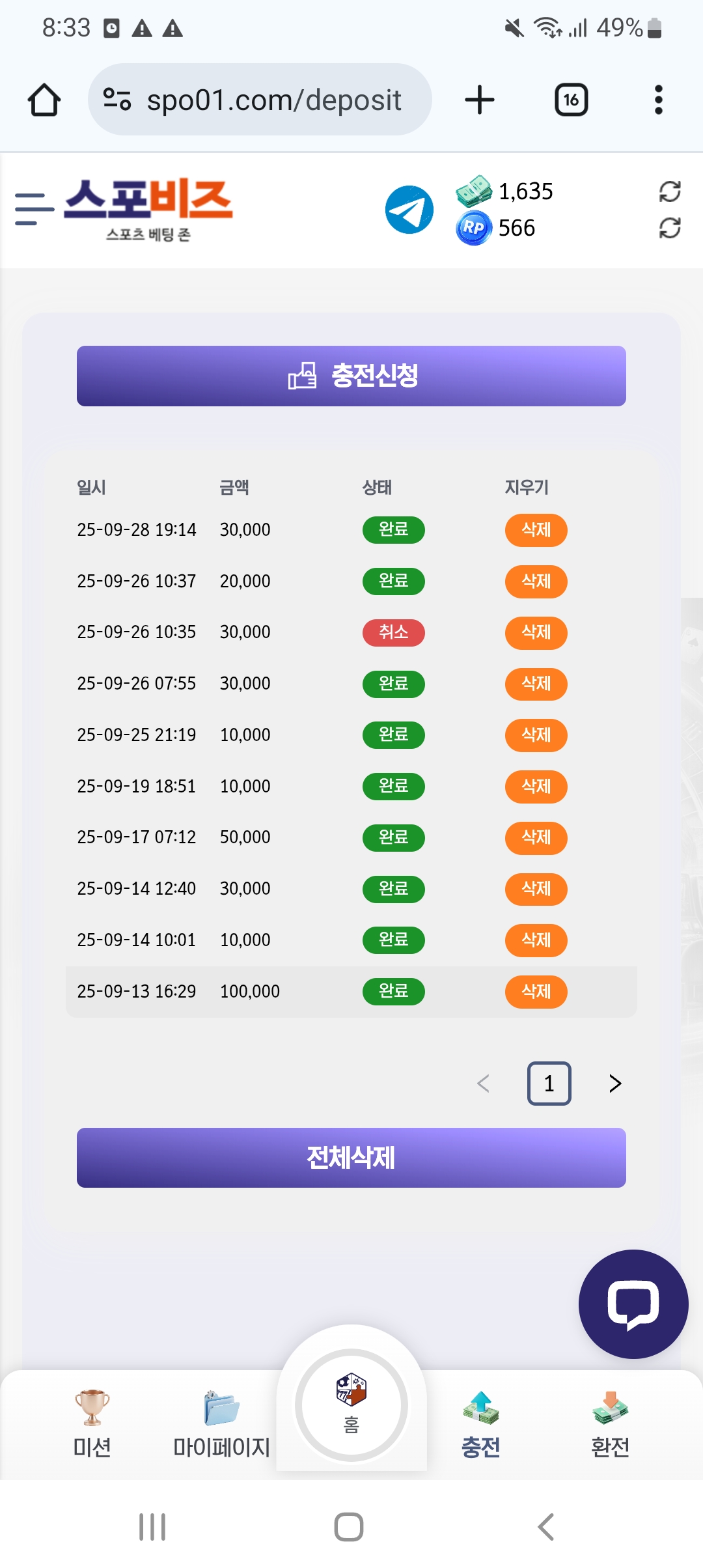Select page 1 in pagination

[549, 1084]
